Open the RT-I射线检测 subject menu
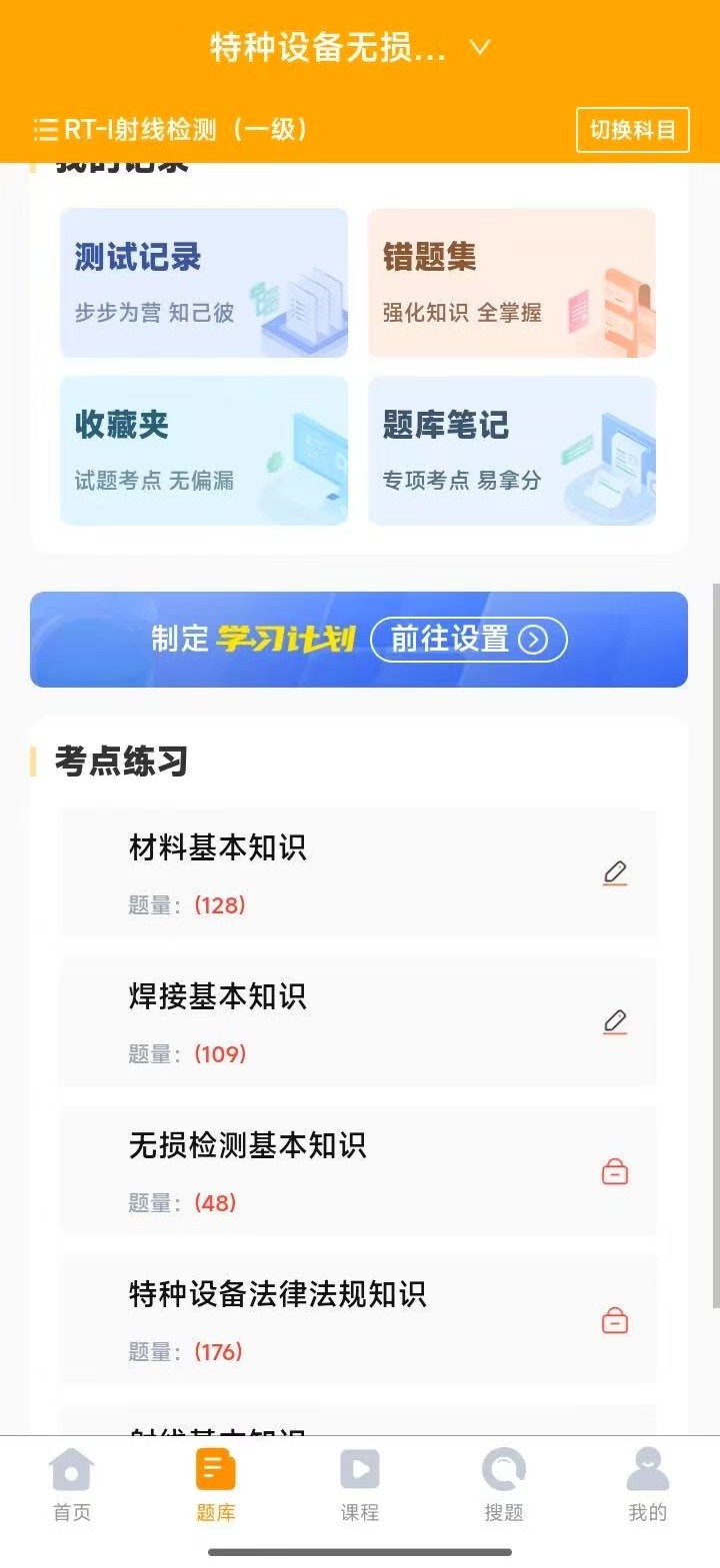 click(x=170, y=130)
